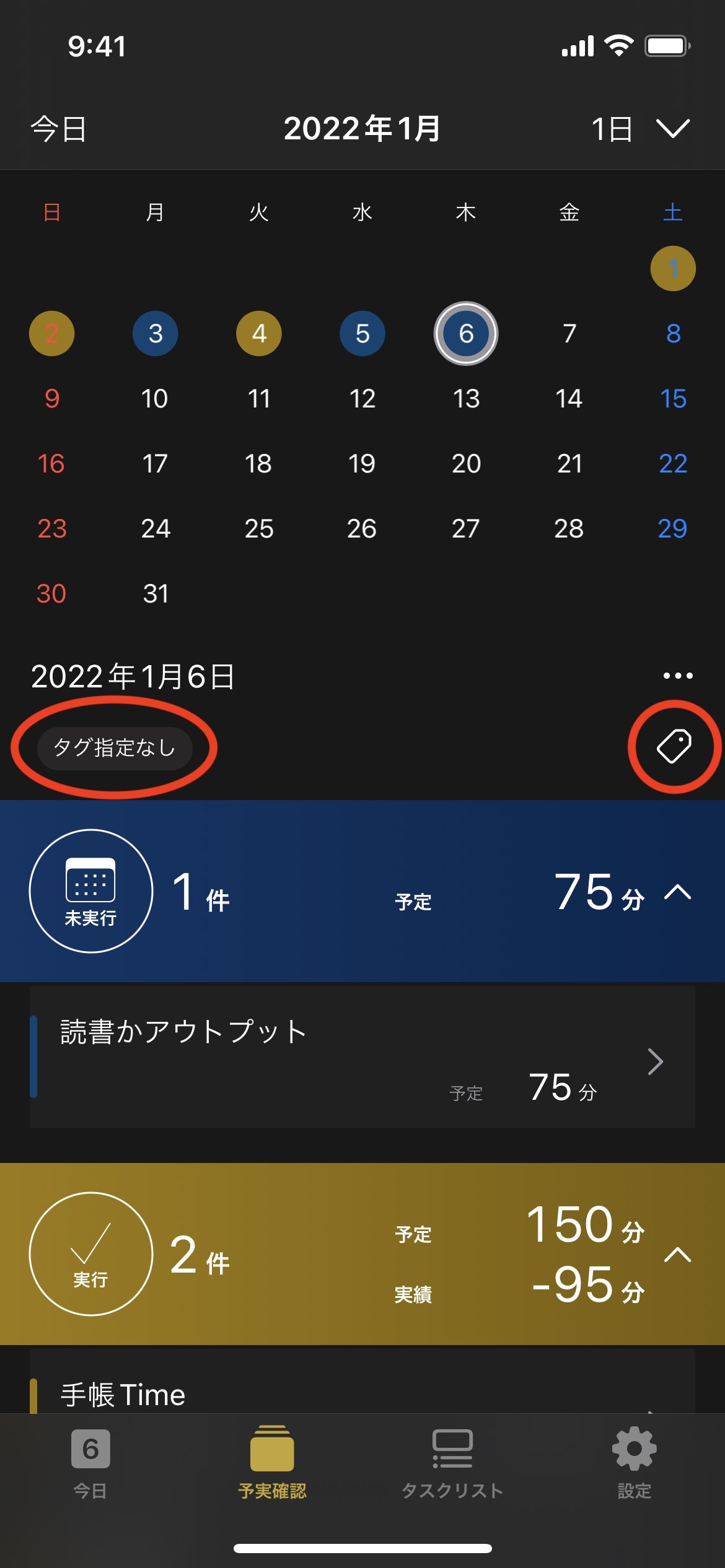Open the tag filter icon

[x=674, y=746]
